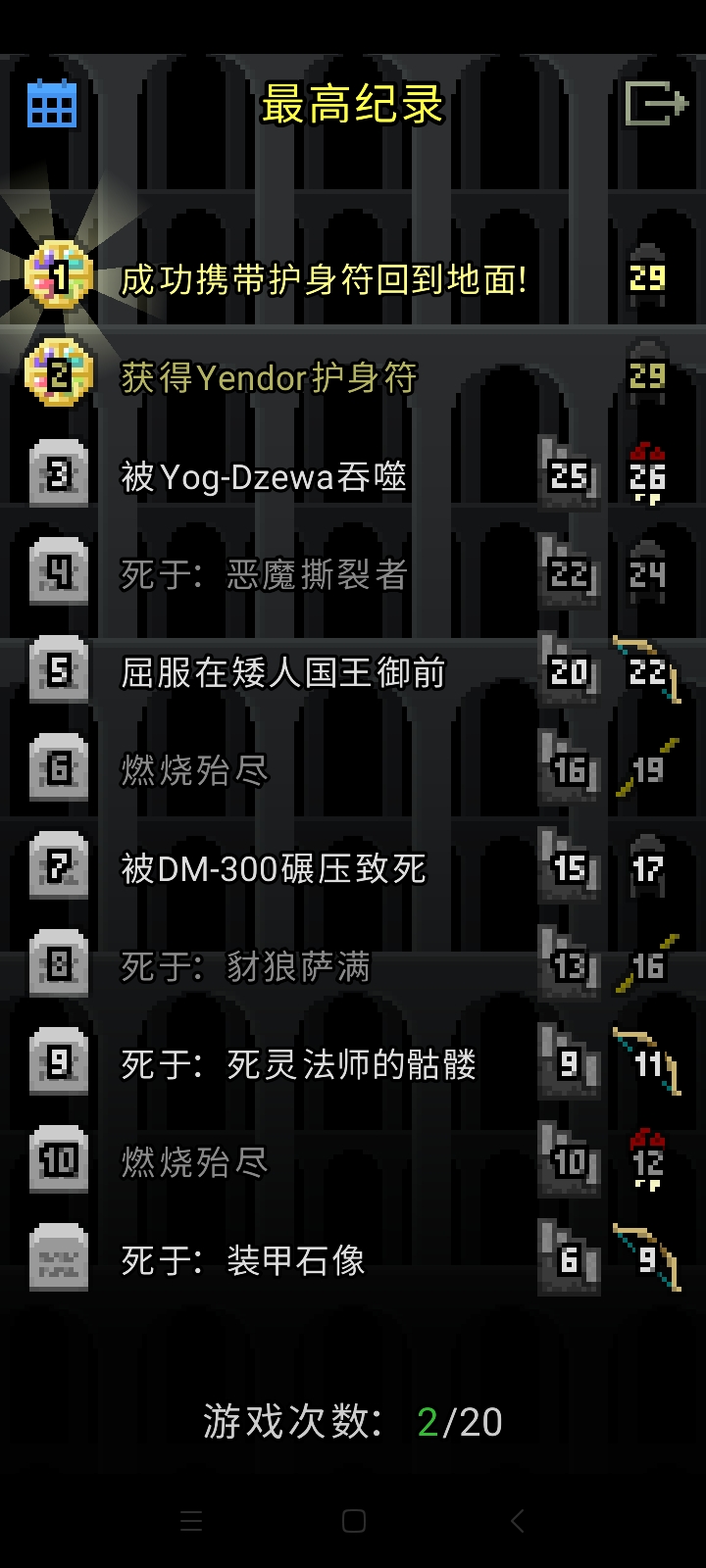This screenshot has height=1568, width=706.
Task: Tap the system back button
Action: point(517,1521)
